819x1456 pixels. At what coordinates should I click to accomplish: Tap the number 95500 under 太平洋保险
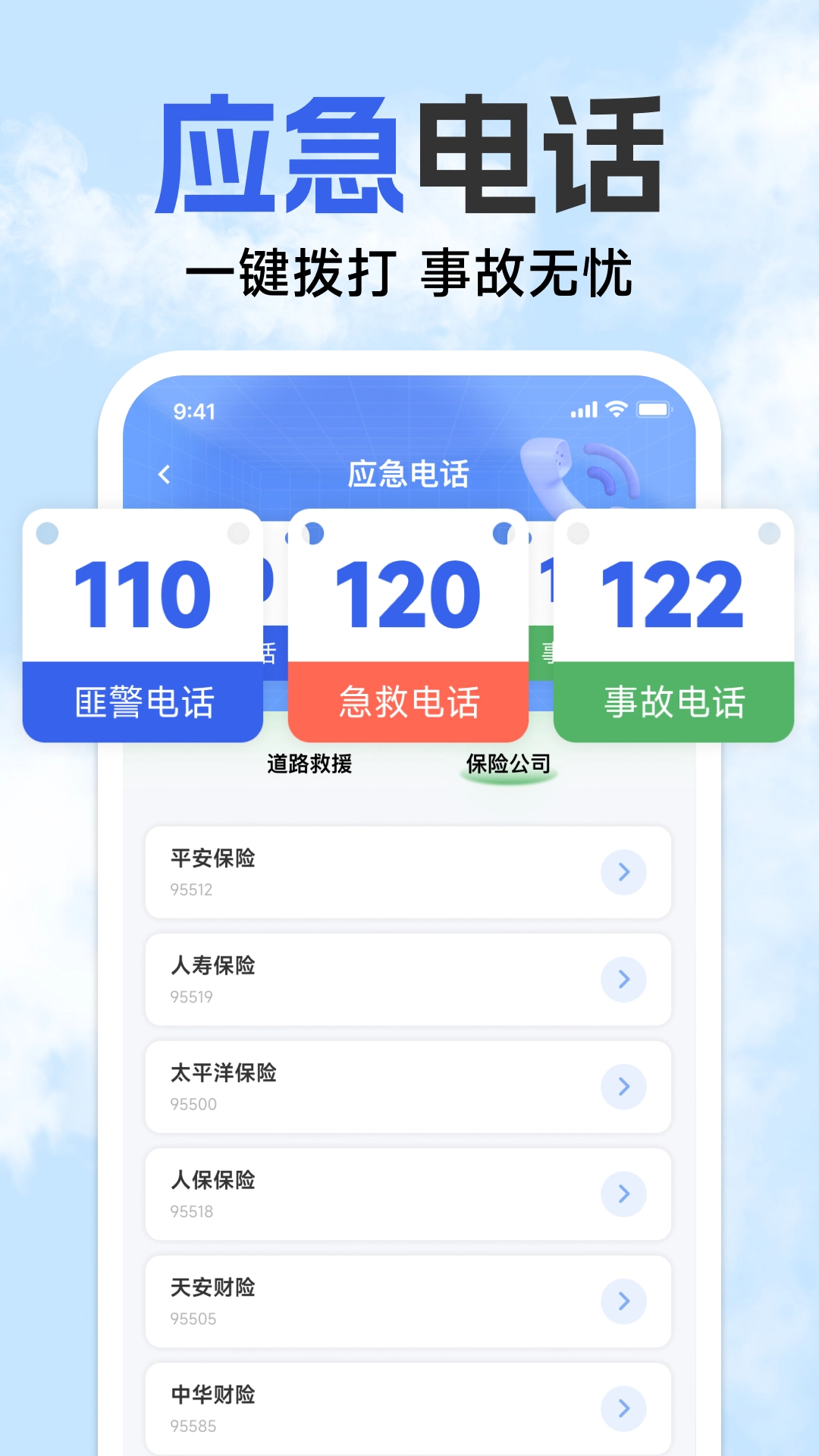(192, 1105)
